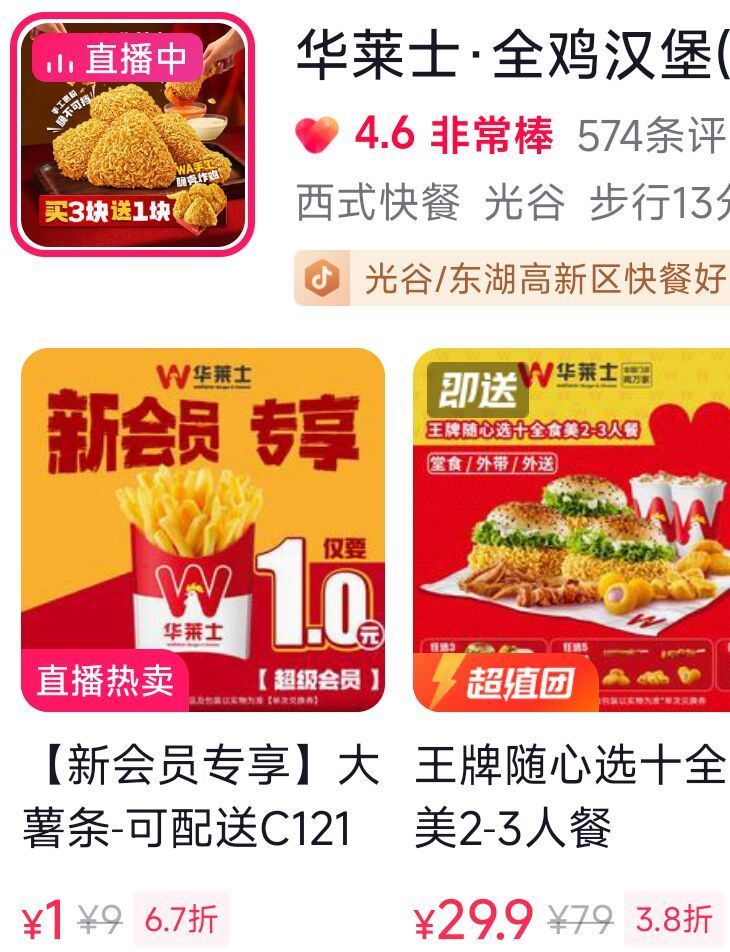730x952 pixels.
Task: Expand the truncated restaurant name 华莱士·全鸡汉堡
Action: pos(510,56)
